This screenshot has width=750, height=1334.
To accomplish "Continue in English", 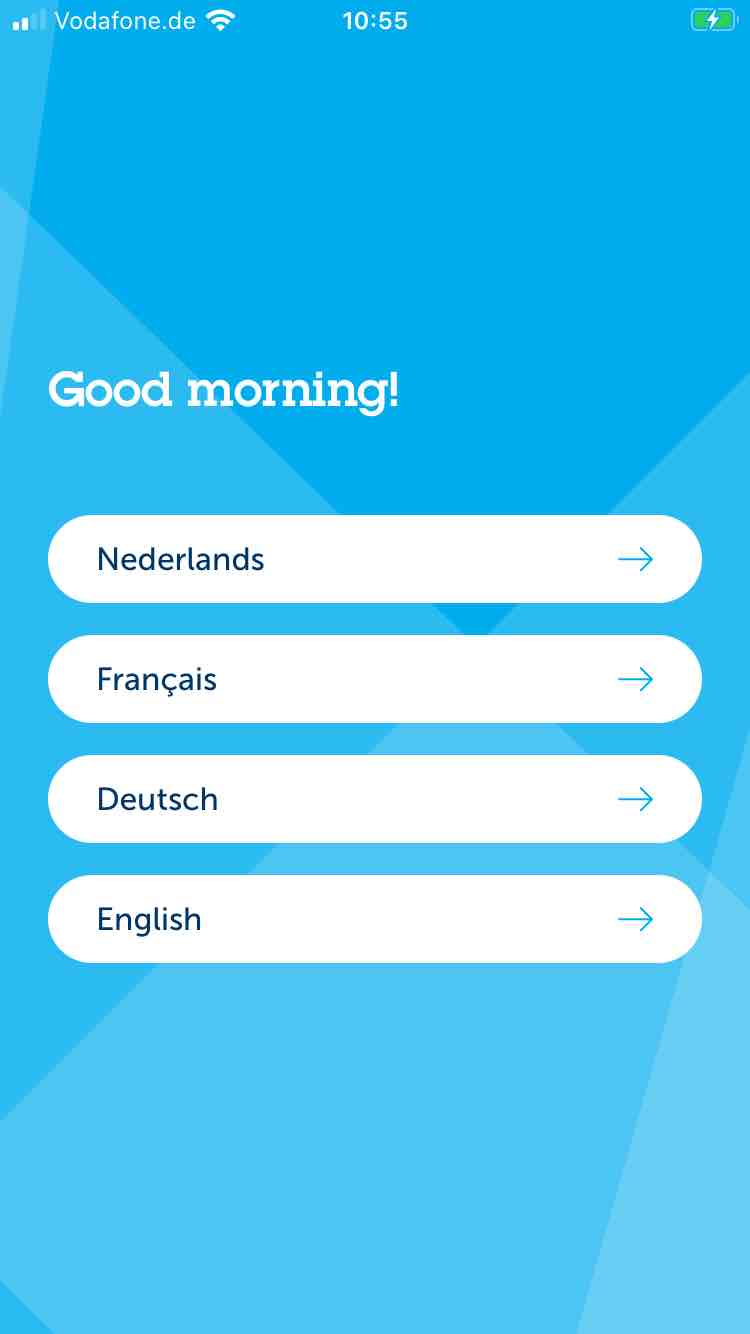I will [x=374, y=919].
